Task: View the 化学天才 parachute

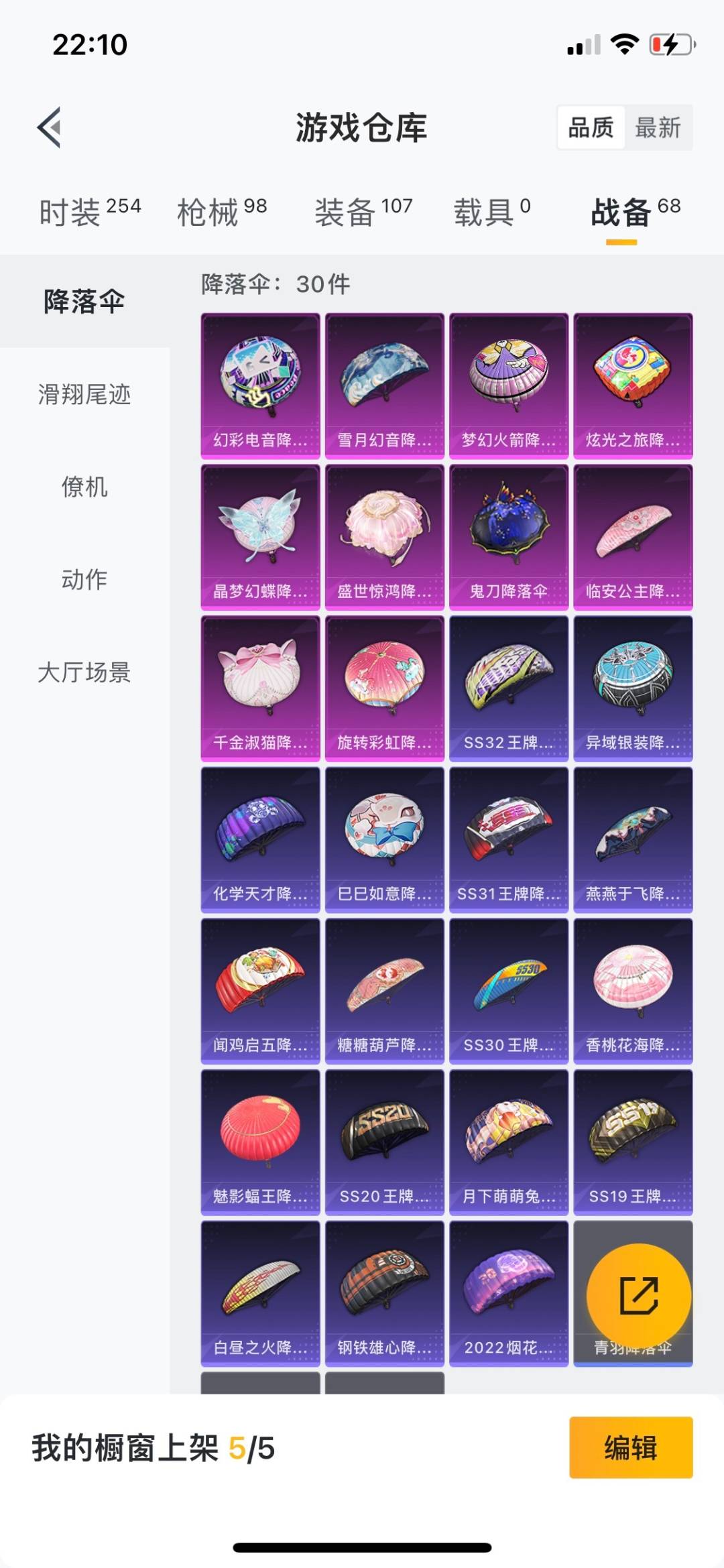Action: tap(260, 839)
